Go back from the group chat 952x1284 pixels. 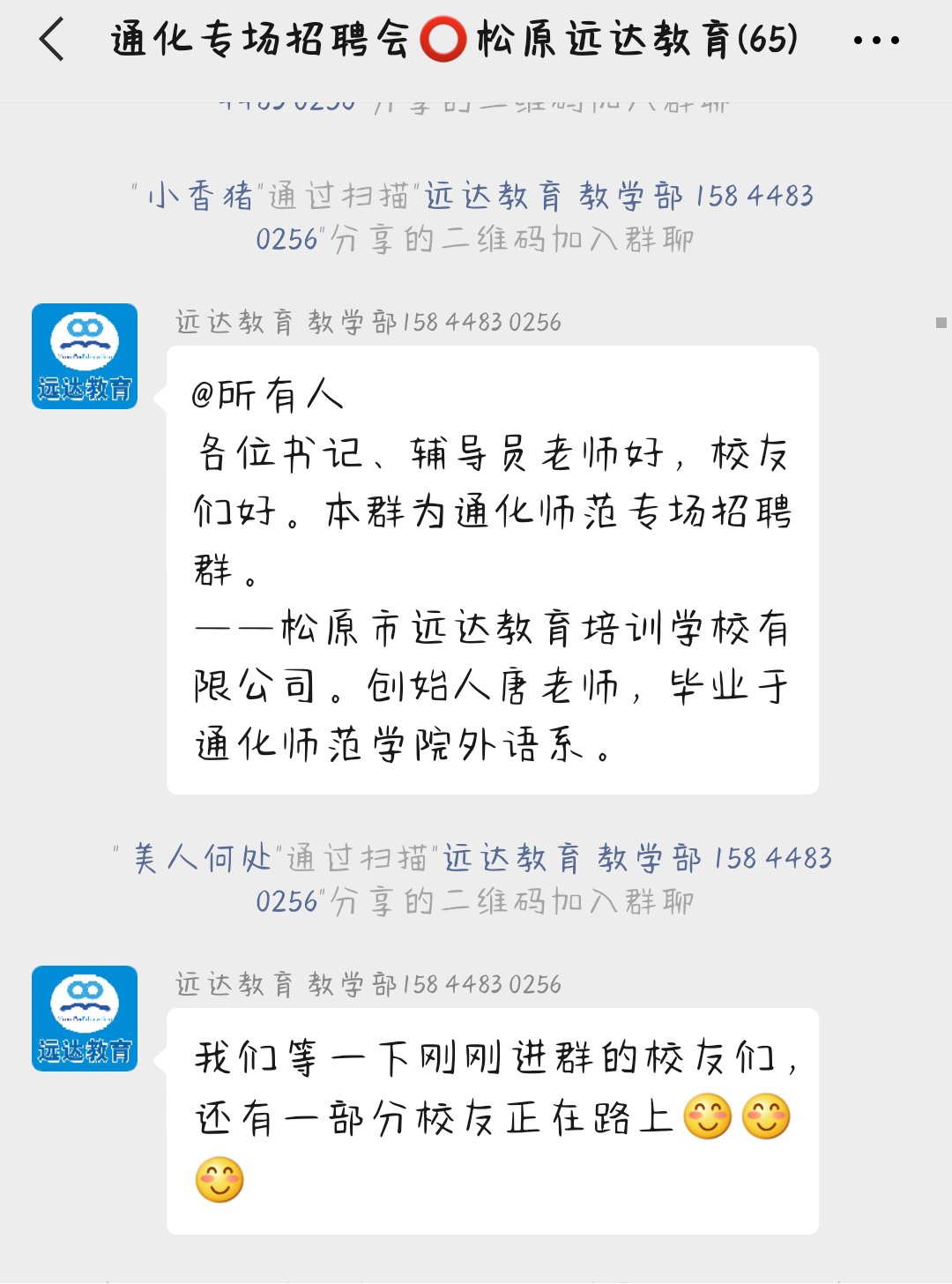click(53, 41)
